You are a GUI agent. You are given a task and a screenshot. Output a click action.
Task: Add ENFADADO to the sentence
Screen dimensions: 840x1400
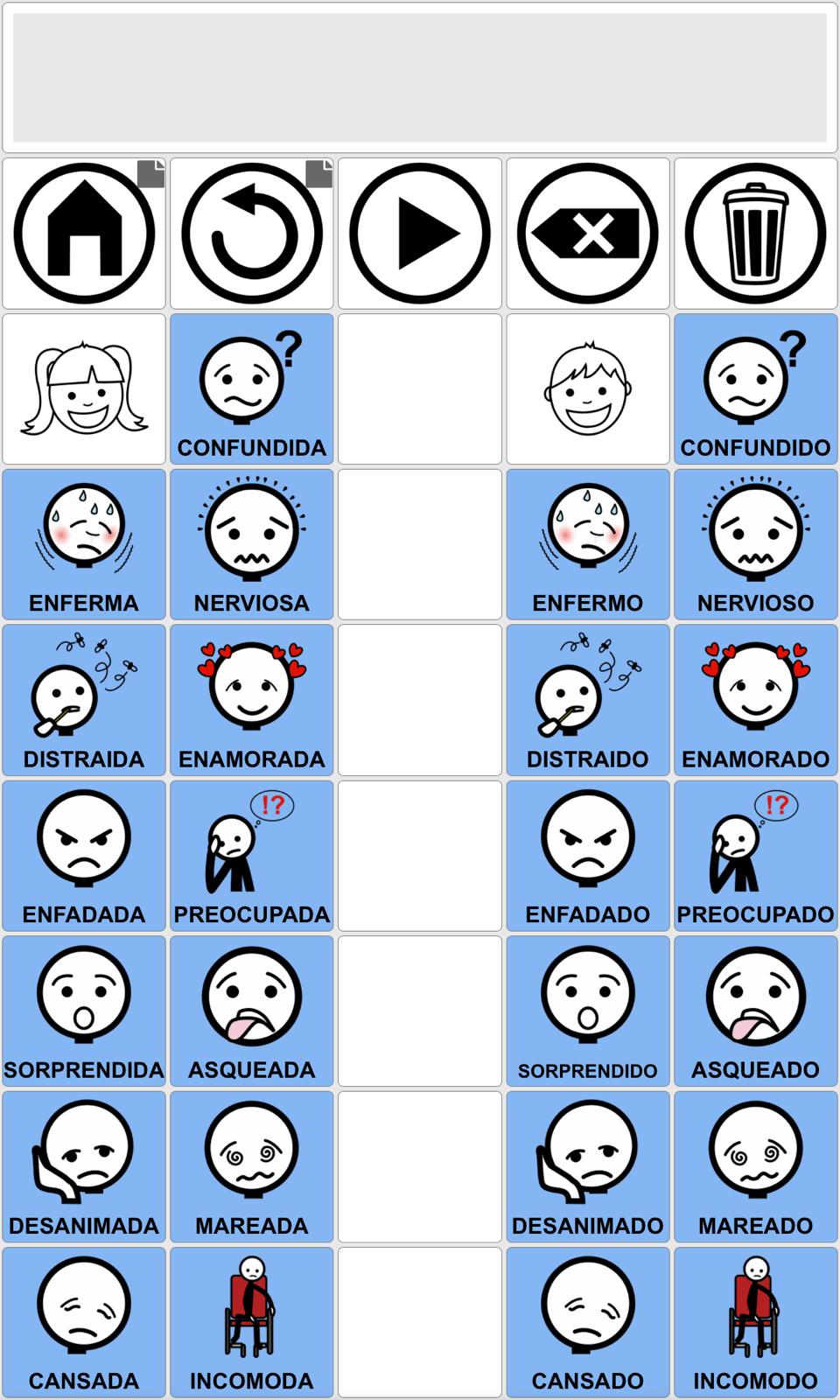(588, 856)
